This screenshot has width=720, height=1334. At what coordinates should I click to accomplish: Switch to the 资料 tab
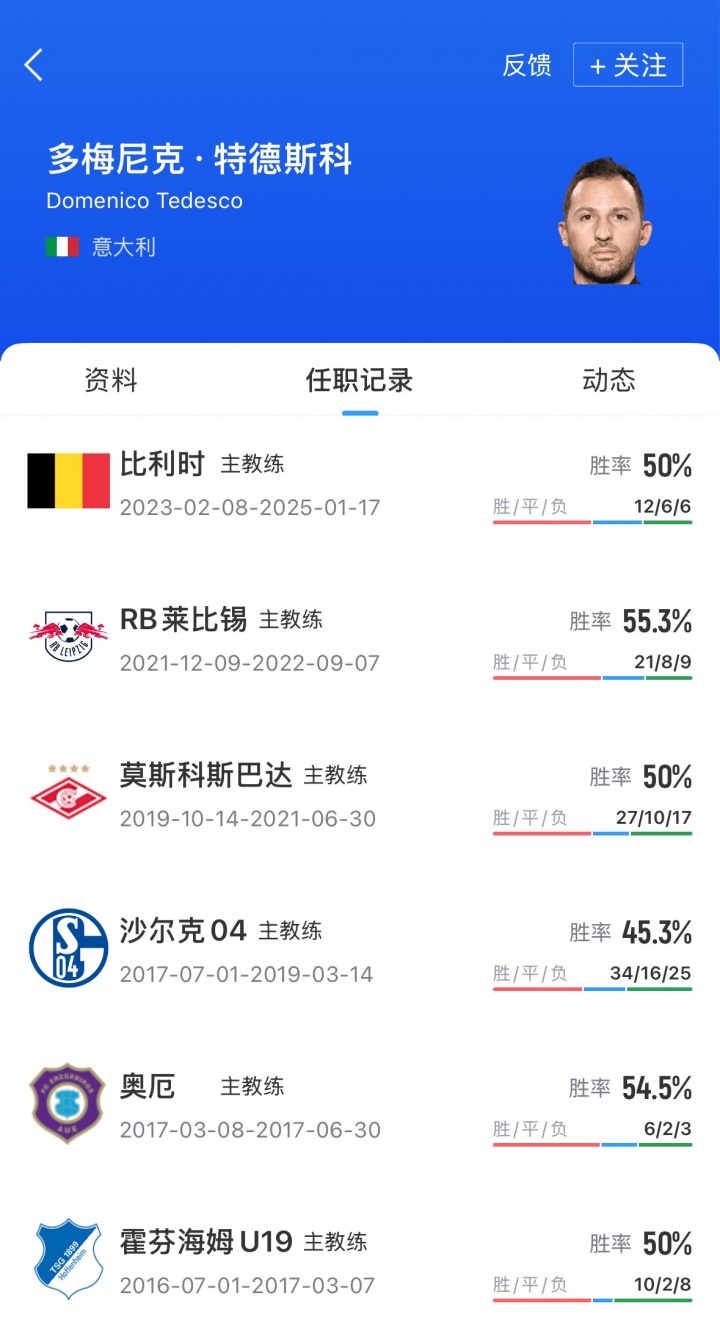coord(110,380)
